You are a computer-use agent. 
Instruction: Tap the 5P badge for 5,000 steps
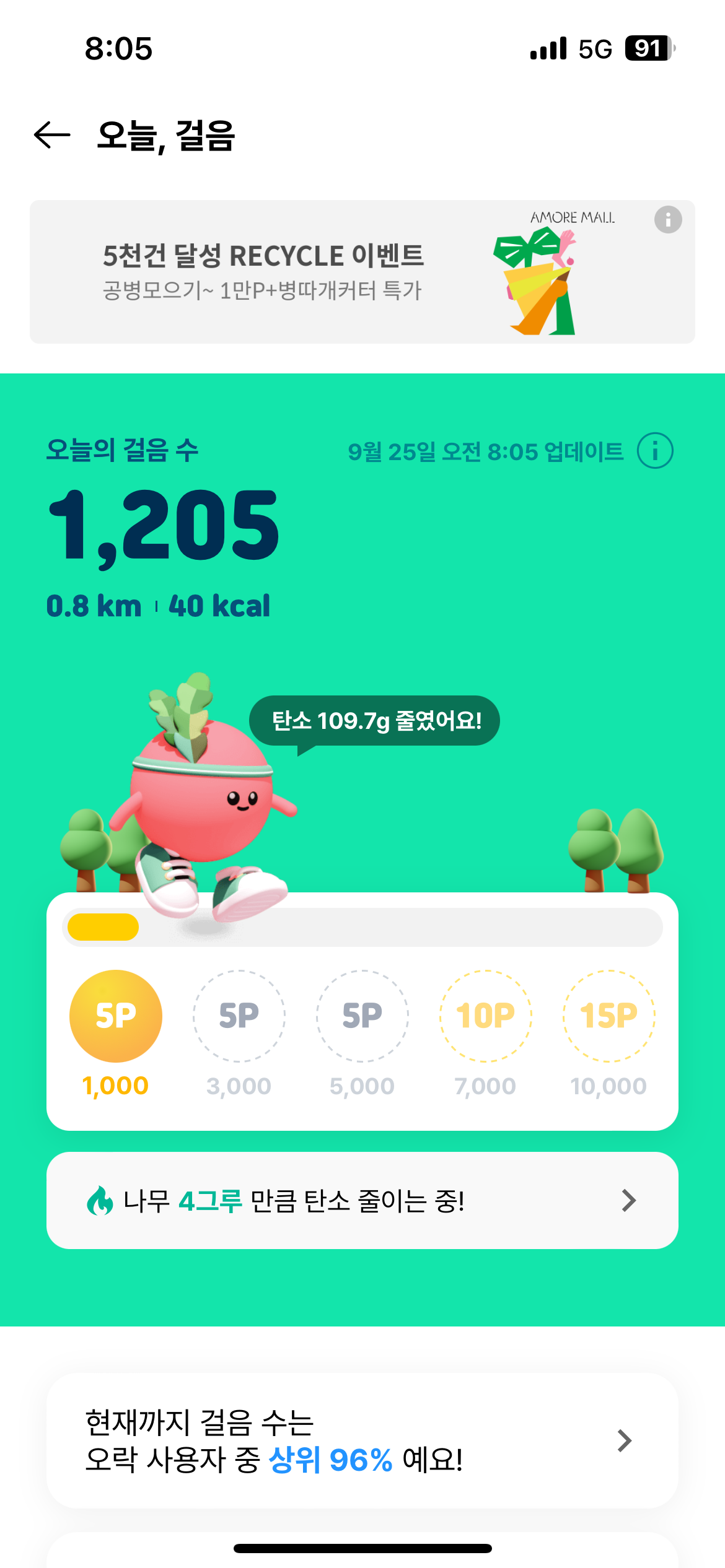click(362, 1016)
